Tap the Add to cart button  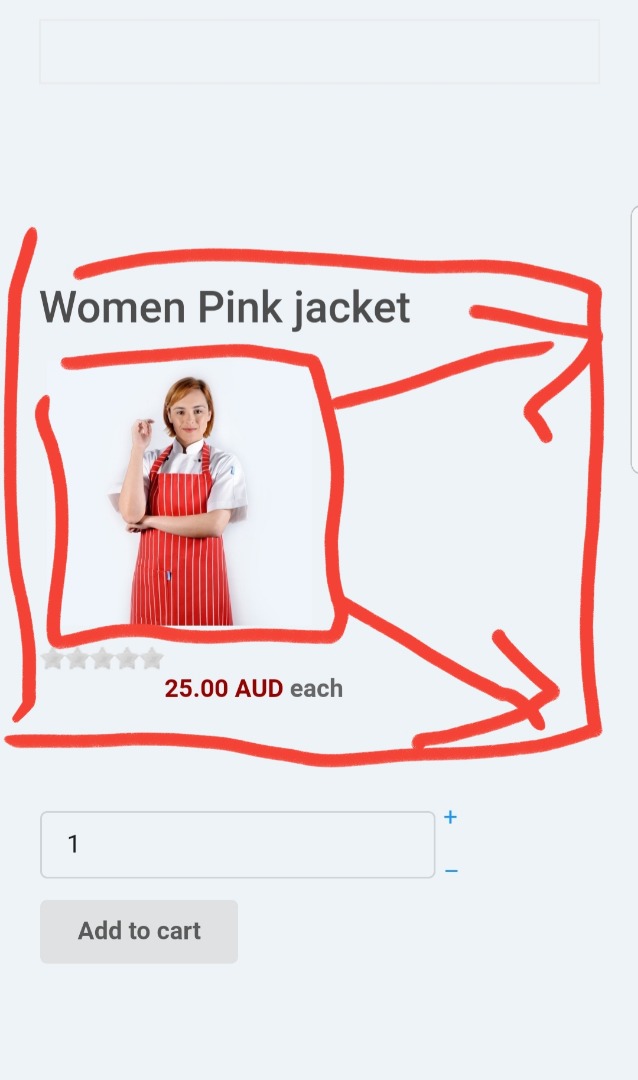139,931
